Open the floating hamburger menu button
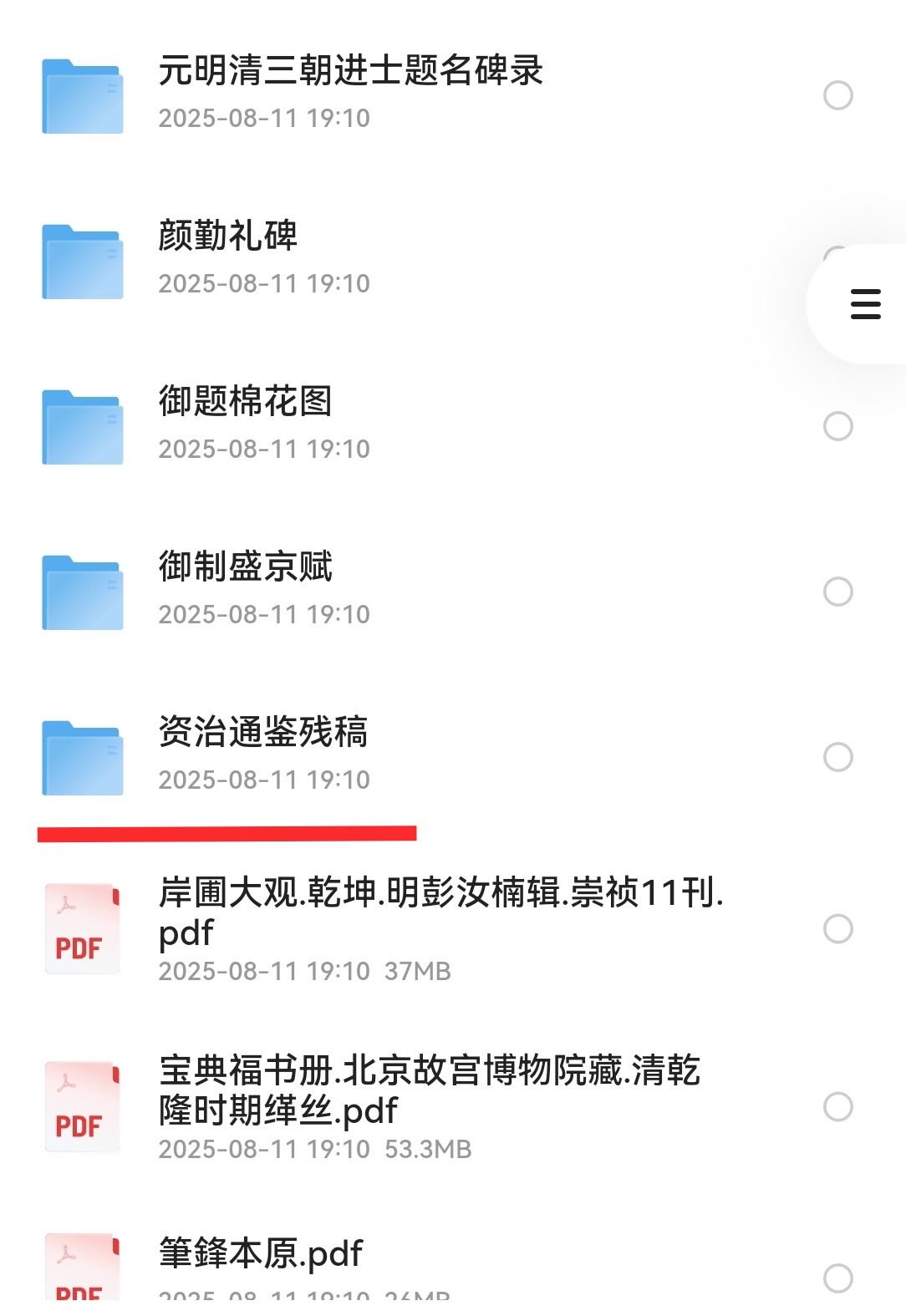Screen dimensions: 906x1316 click(x=865, y=304)
